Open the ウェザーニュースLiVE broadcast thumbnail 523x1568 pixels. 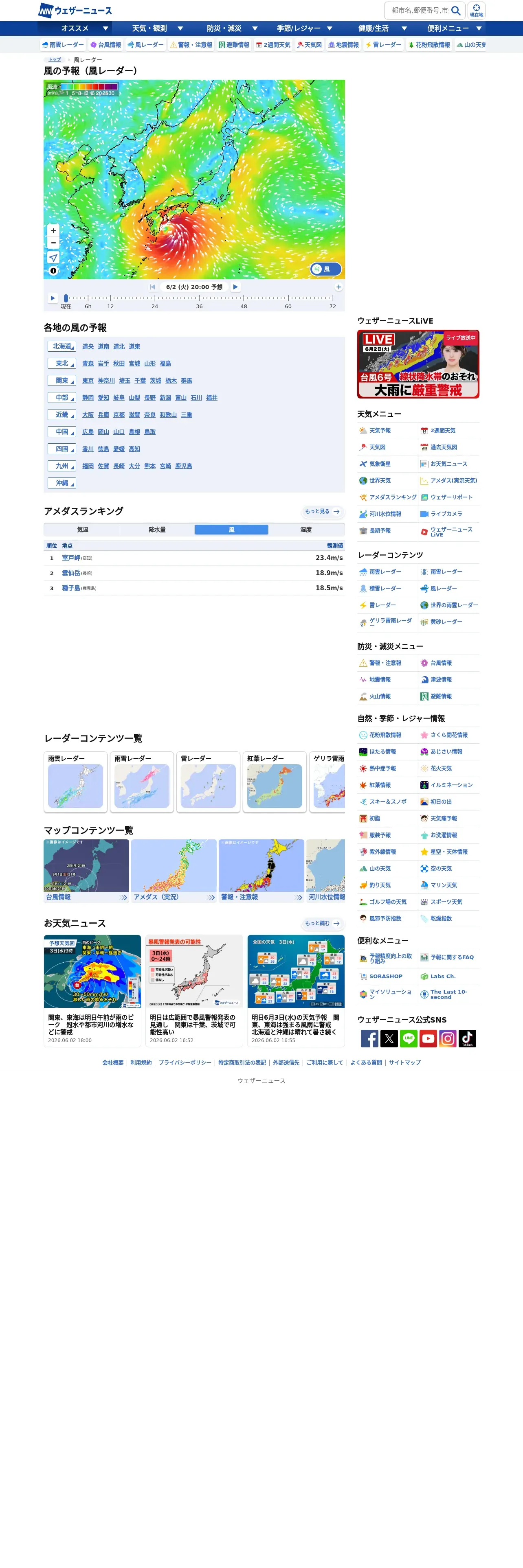[418, 364]
